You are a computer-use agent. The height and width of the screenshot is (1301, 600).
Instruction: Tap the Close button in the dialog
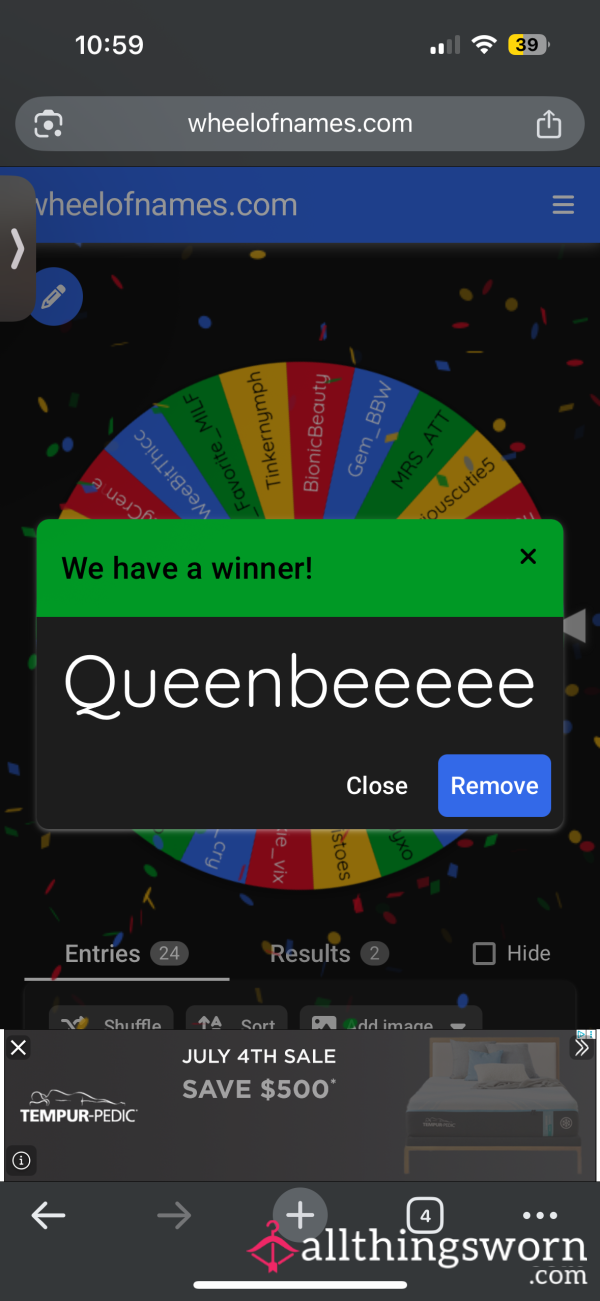pos(377,786)
